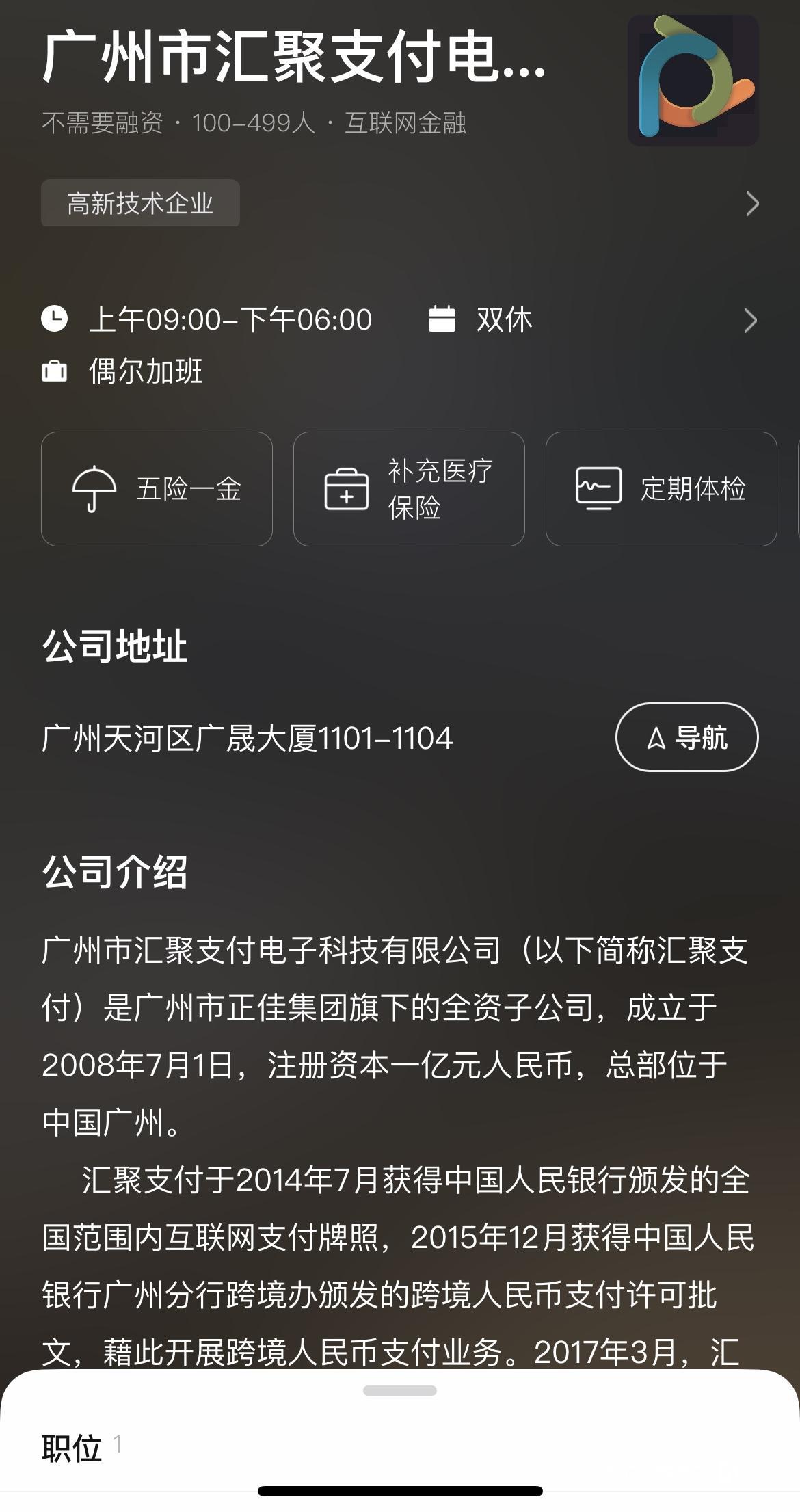Click the calendar icon beside 双休
The image size is (800, 1512).
(441, 318)
